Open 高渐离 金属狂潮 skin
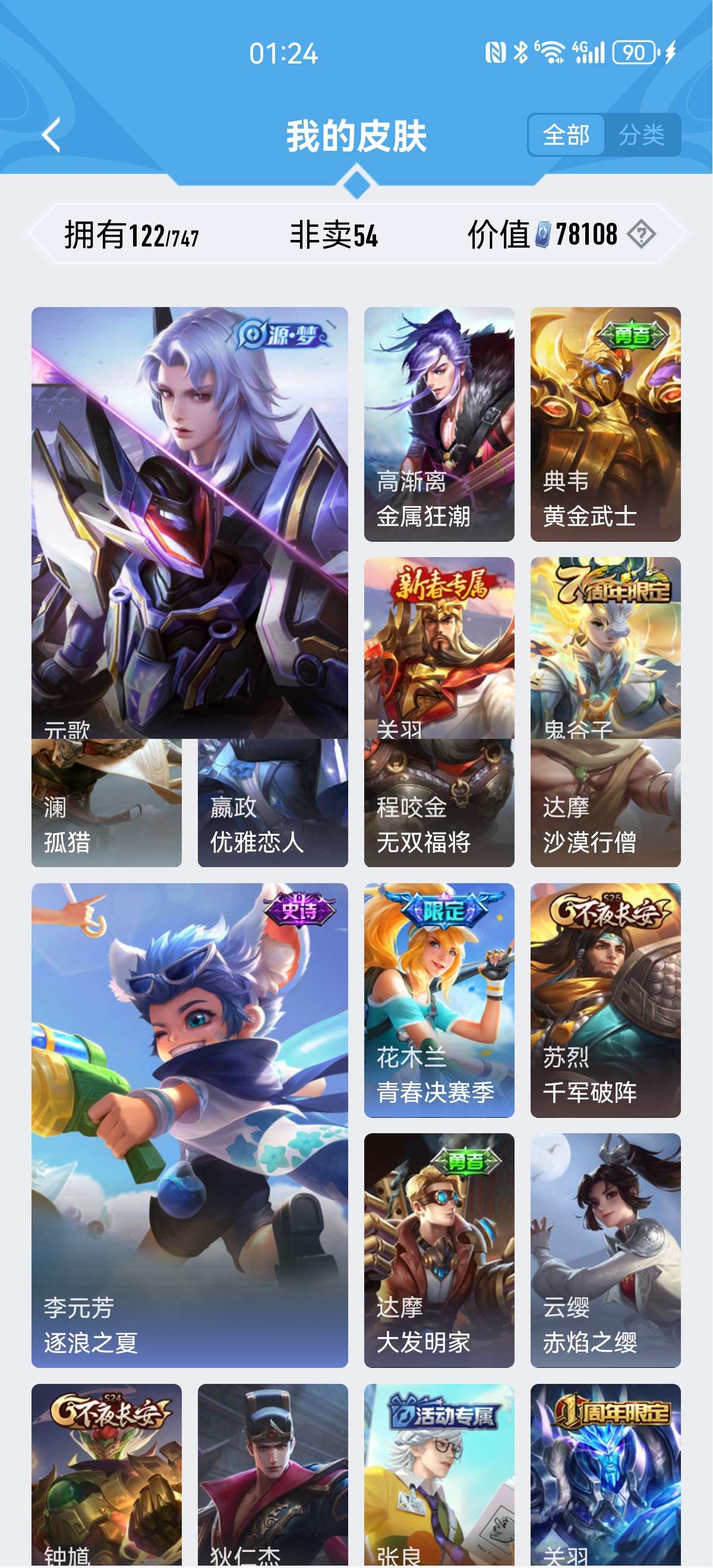 point(439,423)
